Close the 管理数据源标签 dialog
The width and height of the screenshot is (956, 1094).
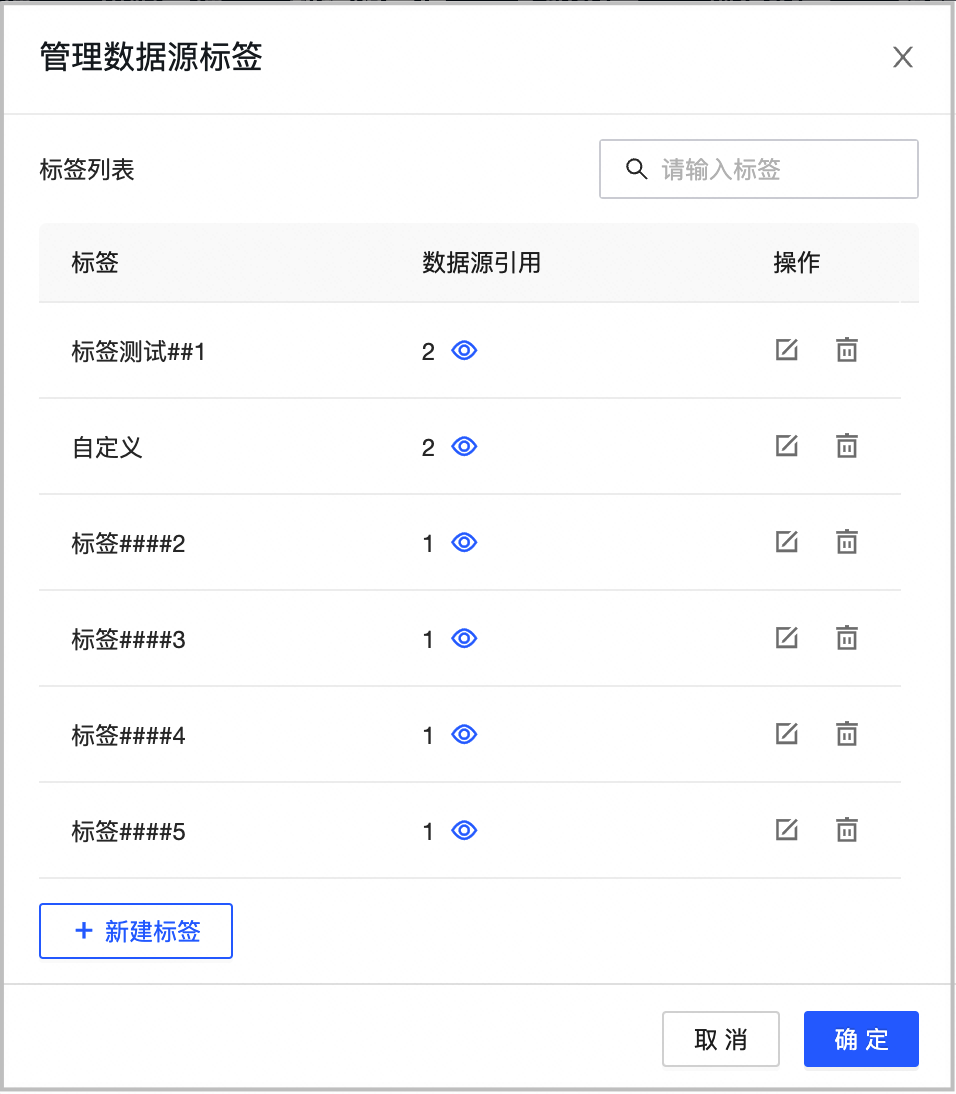coord(902,58)
